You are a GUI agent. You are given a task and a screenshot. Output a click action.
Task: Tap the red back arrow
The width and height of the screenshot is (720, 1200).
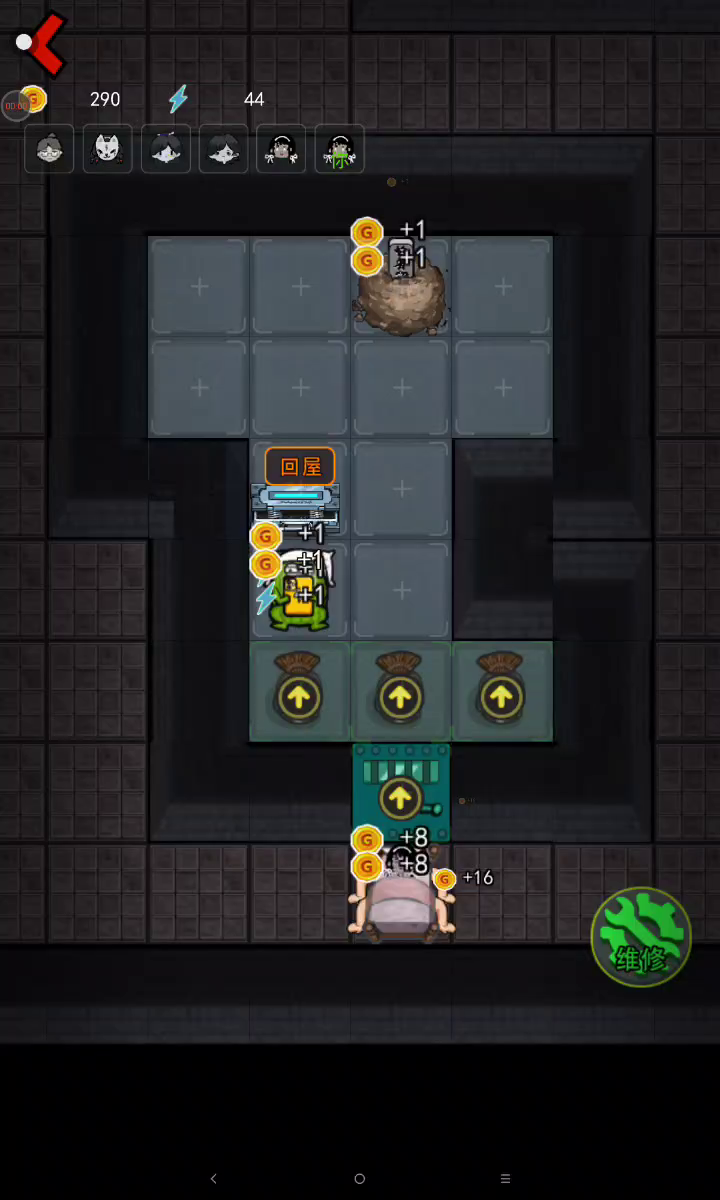[x=40, y=43]
